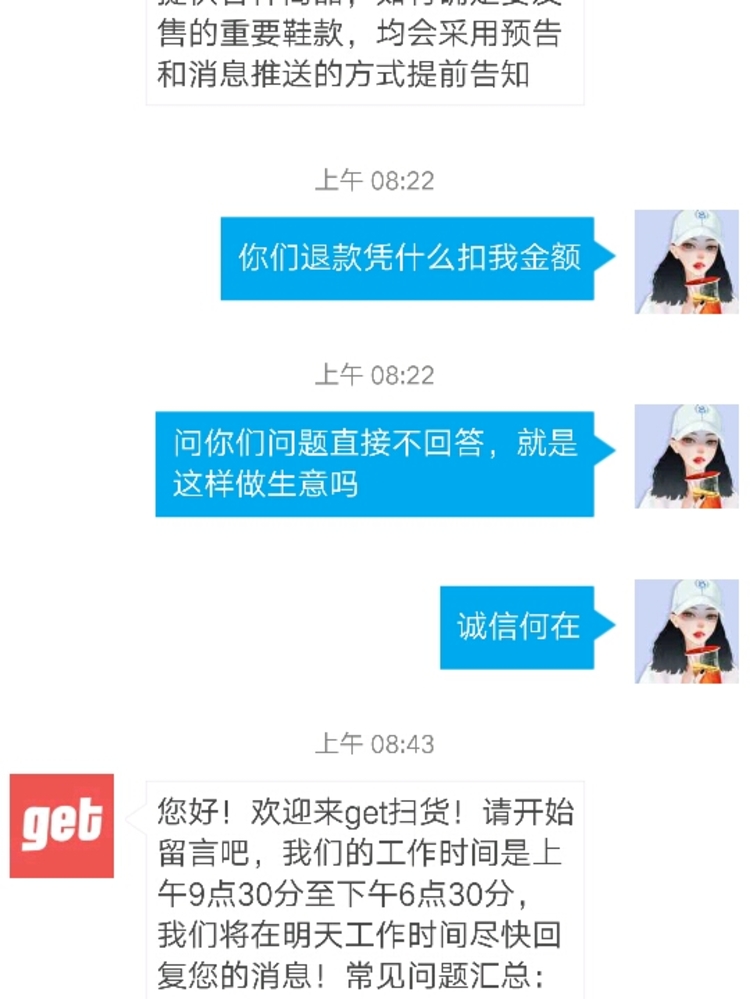Open the avatar next to 你们退款凭什么扣我金额
Screen dimensions: 750x999
point(686,261)
